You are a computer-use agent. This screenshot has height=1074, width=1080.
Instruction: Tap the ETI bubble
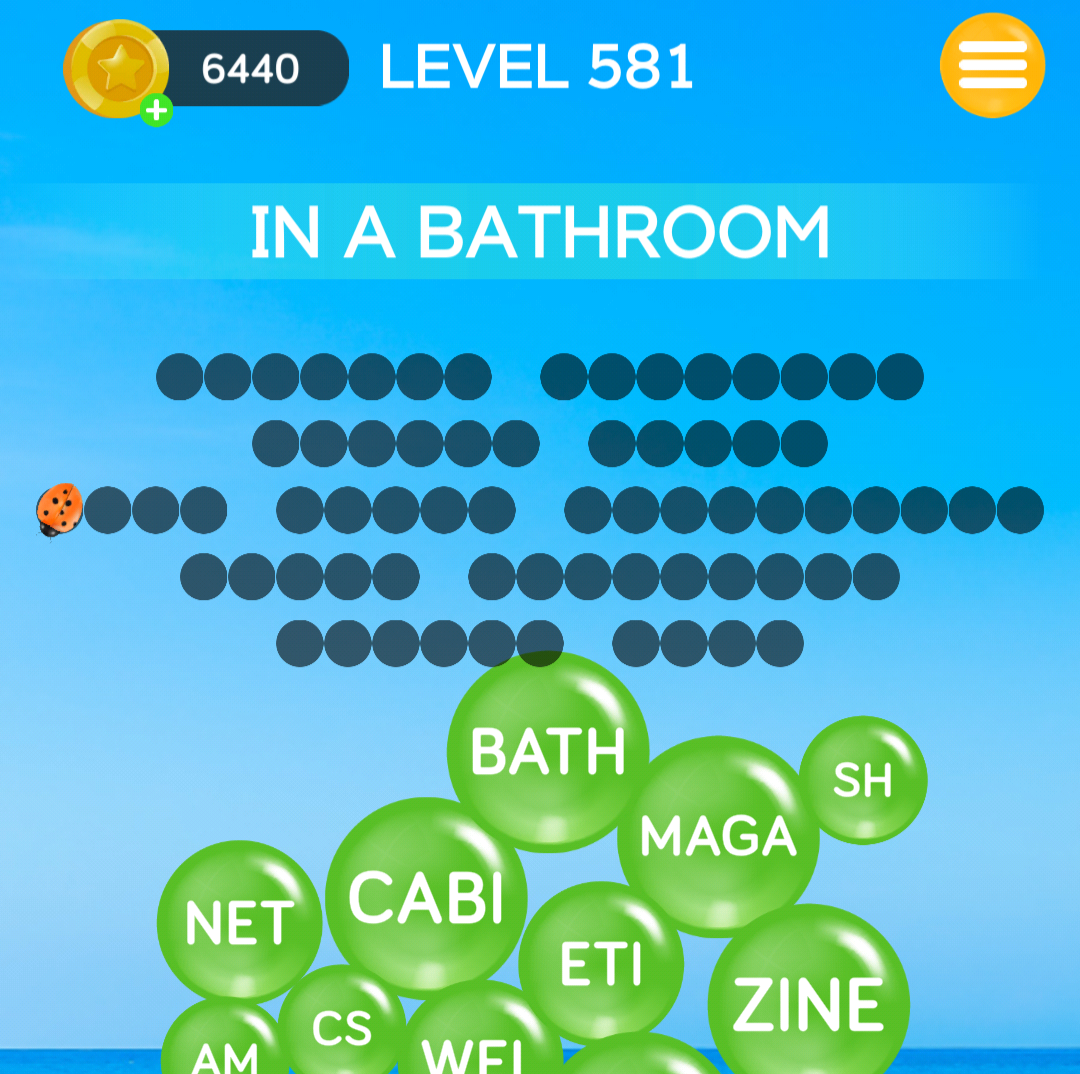(601, 964)
